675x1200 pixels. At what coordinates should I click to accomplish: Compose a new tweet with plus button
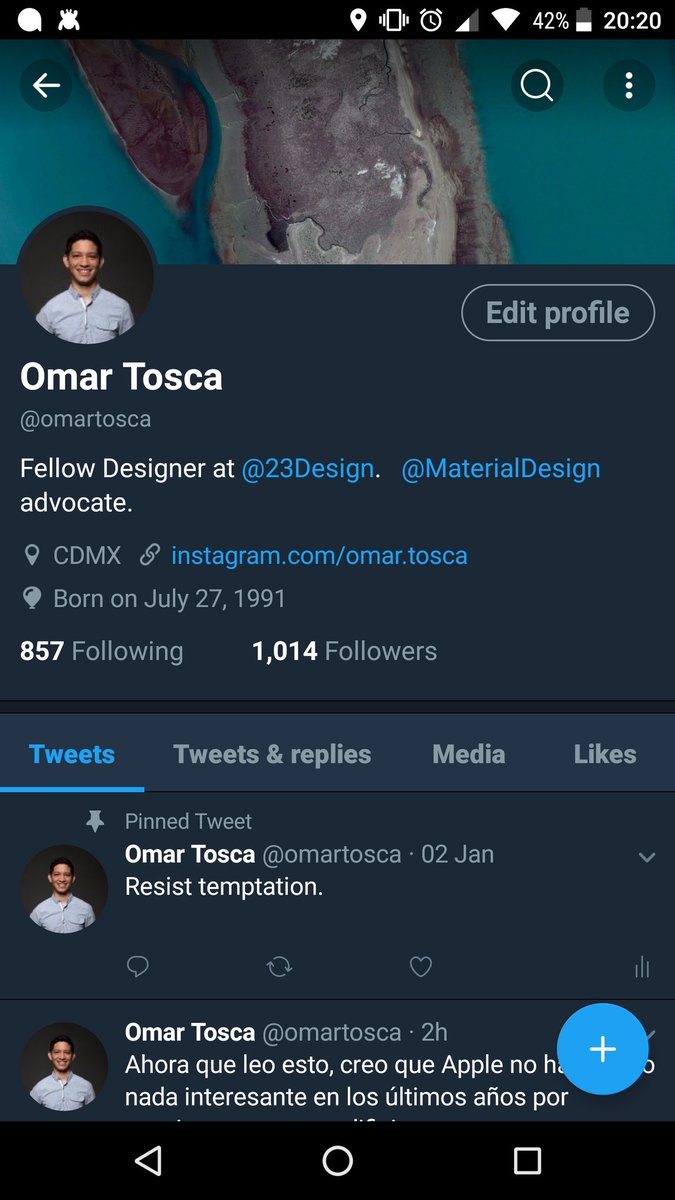point(602,1049)
